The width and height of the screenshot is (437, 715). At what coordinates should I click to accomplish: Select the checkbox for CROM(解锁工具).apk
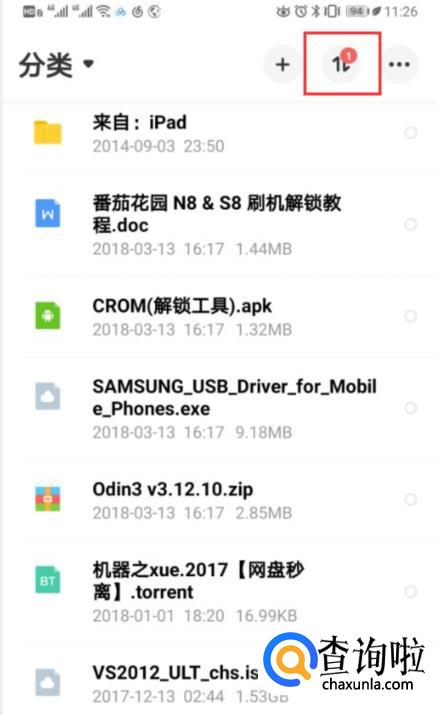[x=411, y=316]
